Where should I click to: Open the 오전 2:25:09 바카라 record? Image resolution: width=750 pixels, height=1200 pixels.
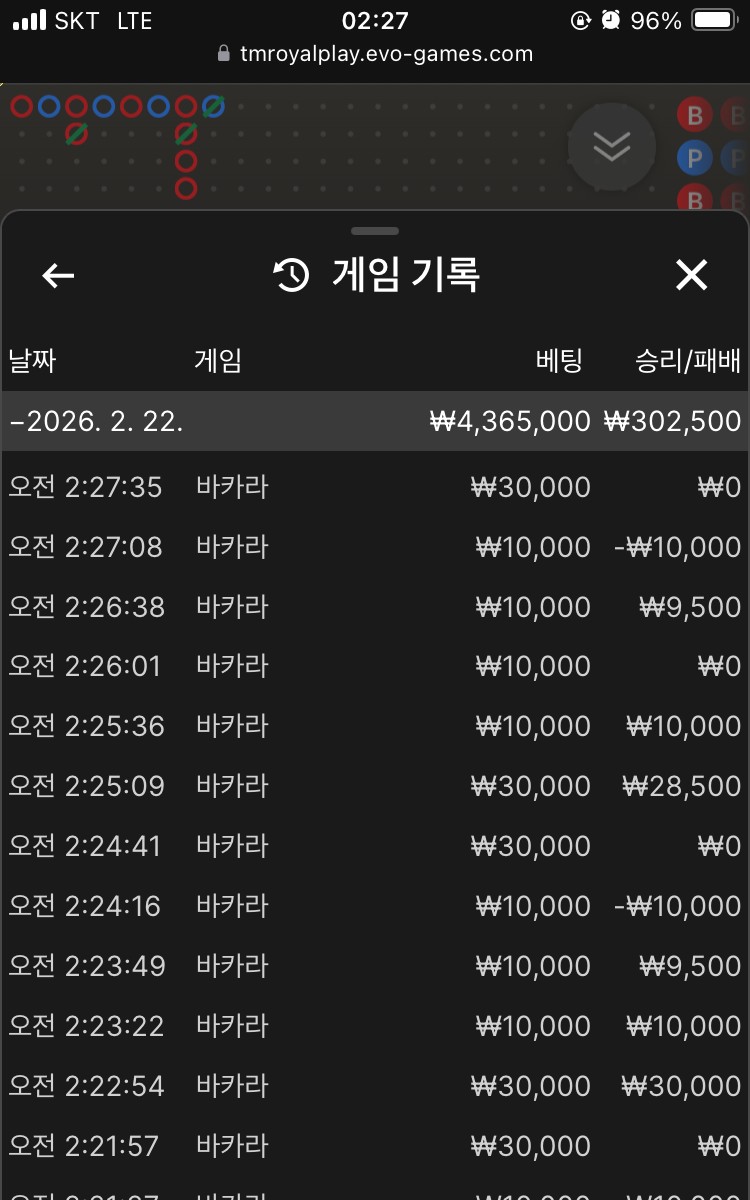pyautogui.click(x=375, y=786)
